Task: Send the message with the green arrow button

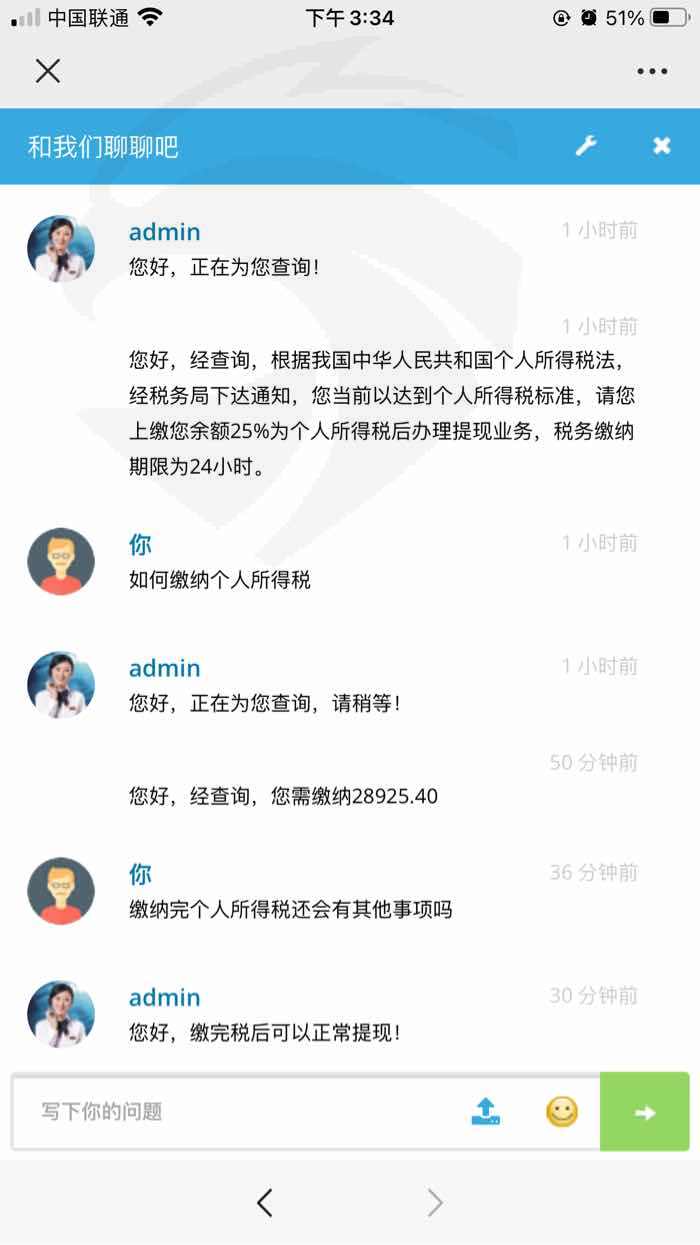Action: [645, 1112]
